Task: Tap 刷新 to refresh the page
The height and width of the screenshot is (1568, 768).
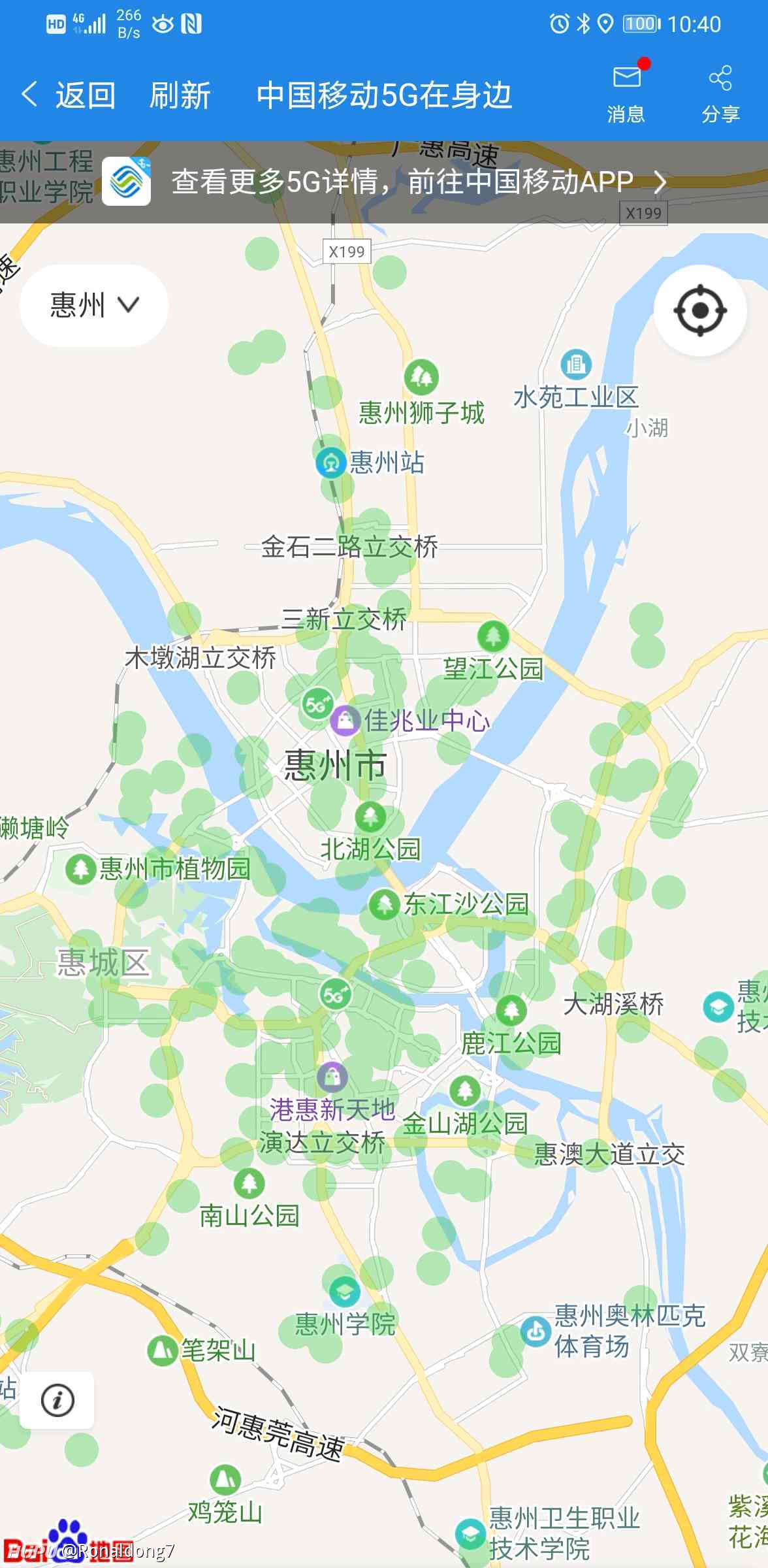Action: 180,95
